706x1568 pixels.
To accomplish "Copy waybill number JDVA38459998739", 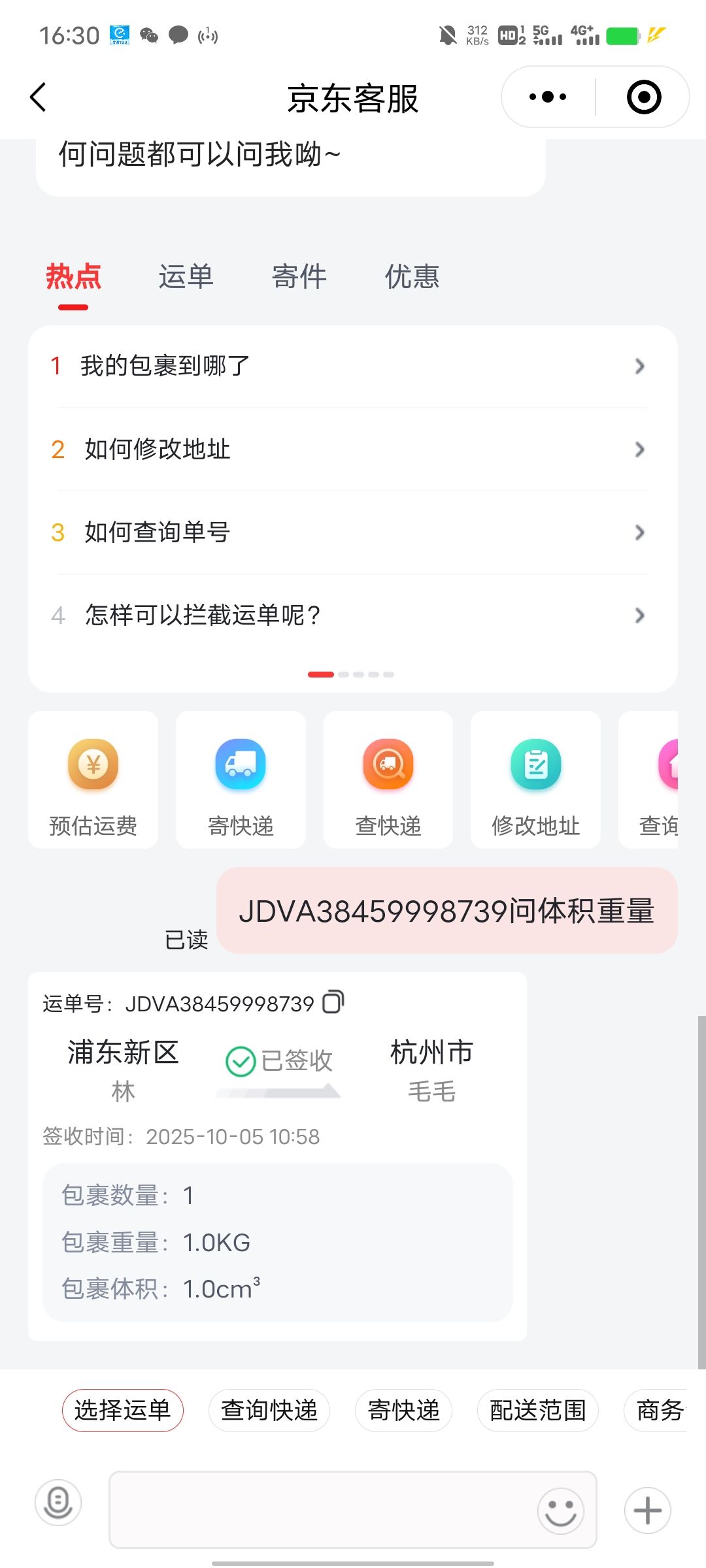I will pyautogui.click(x=333, y=1002).
